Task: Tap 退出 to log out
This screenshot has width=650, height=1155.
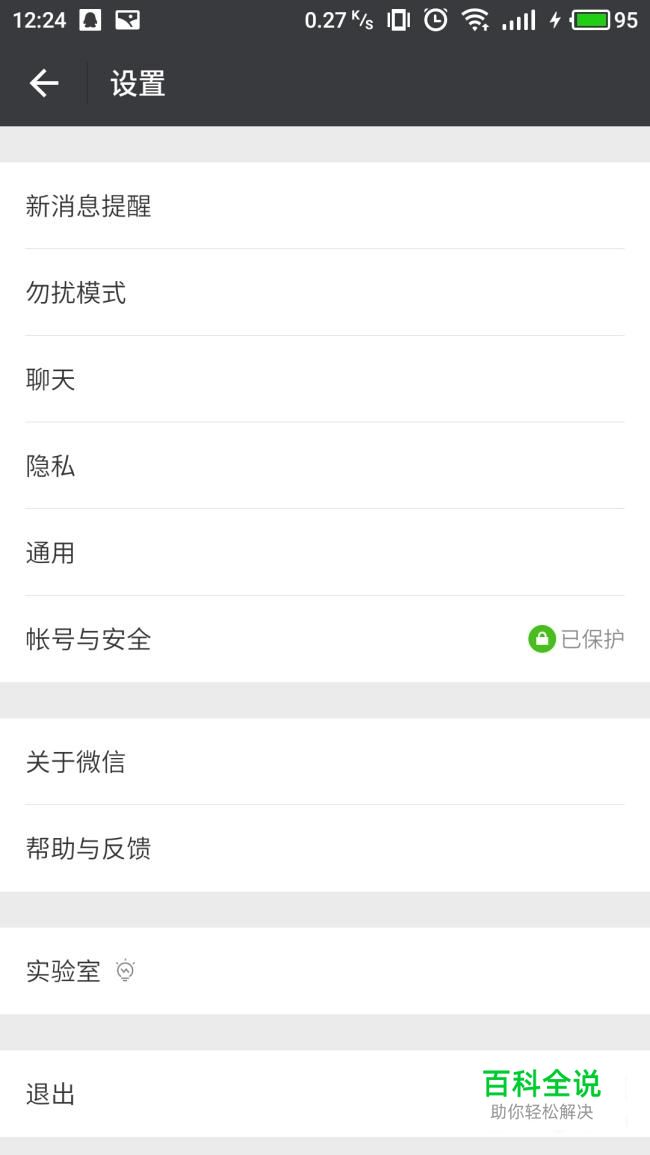Action: coord(325,1094)
